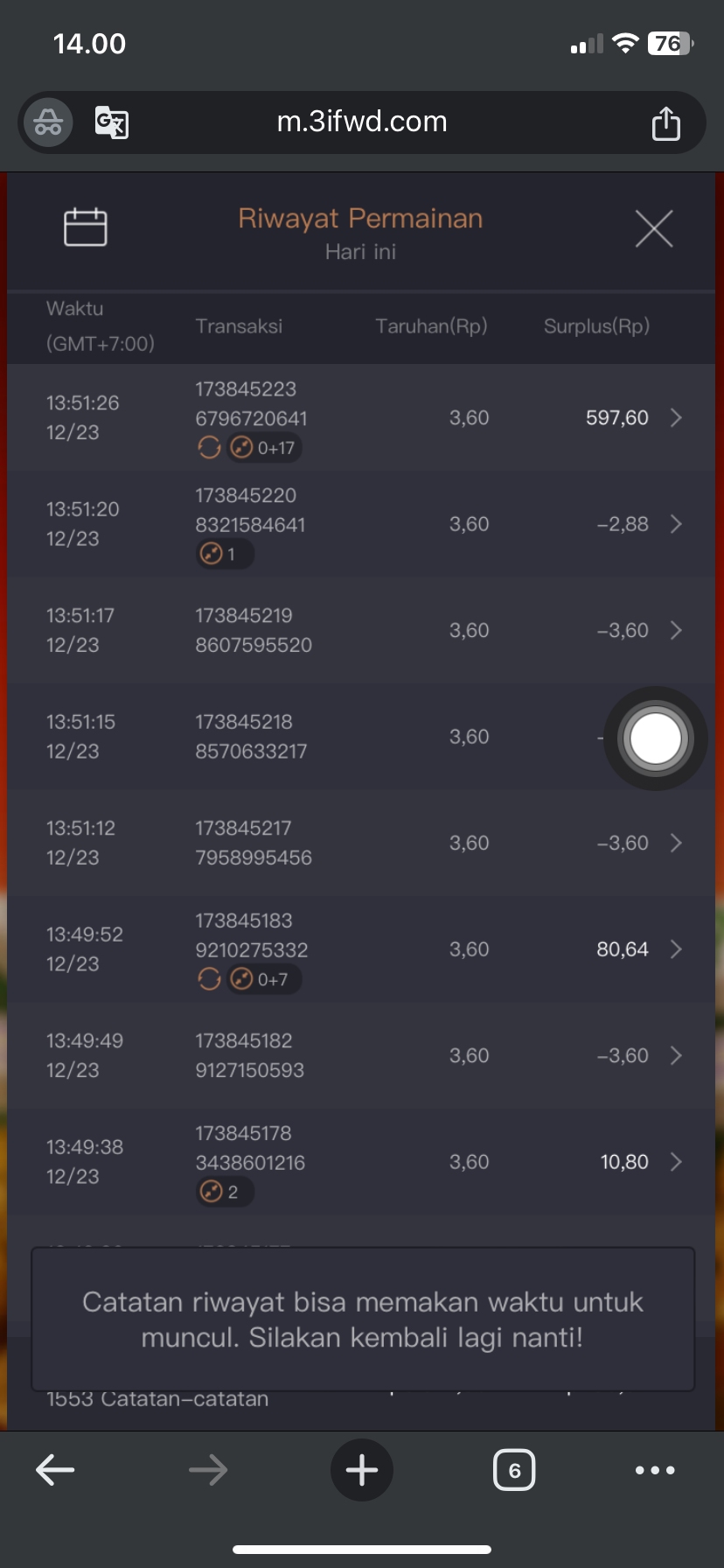
Task: Open transaction details for 13:51:26 entry
Action: [x=675, y=418]
